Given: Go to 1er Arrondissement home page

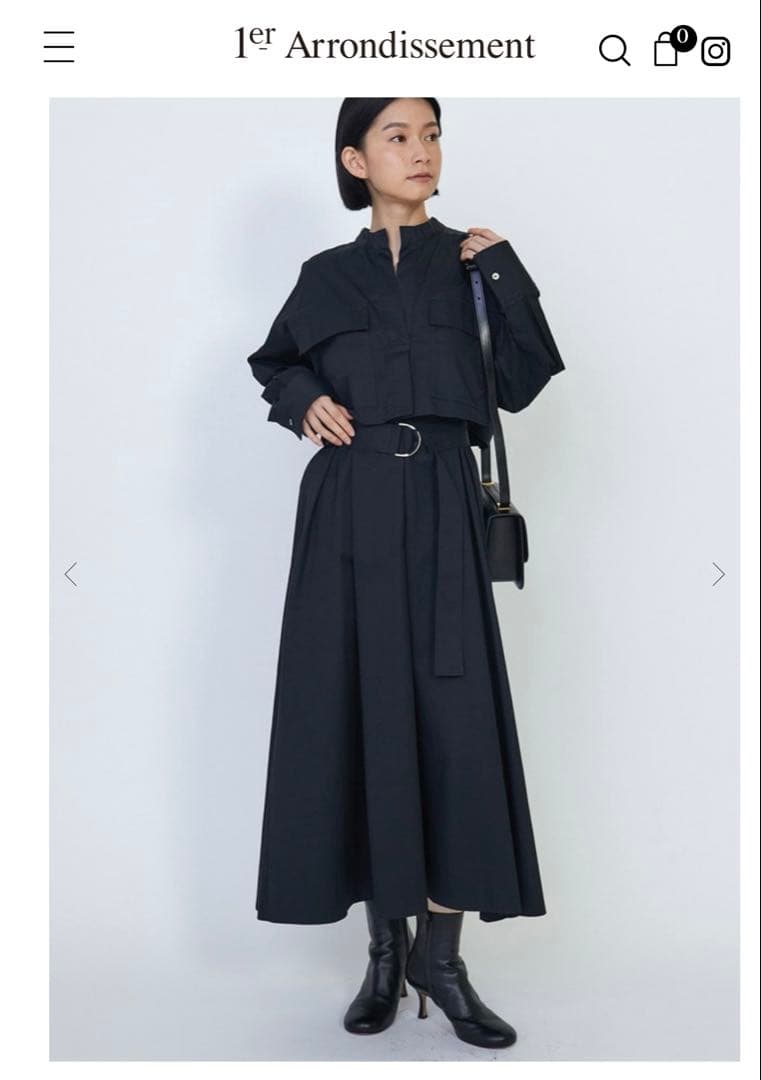Looking at the screenshot, I should (x=384, y=45).
